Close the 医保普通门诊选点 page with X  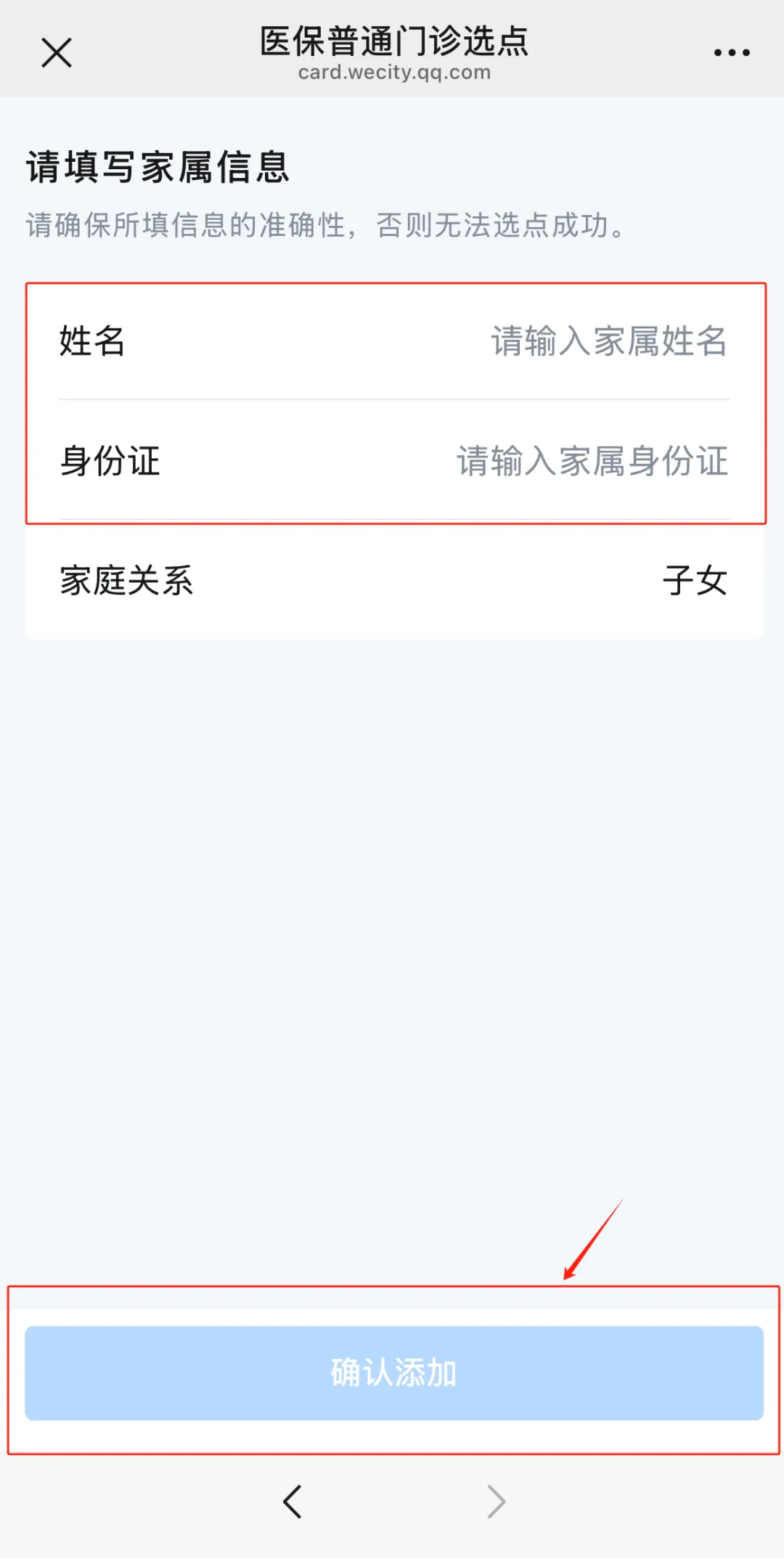pos(55,52)
